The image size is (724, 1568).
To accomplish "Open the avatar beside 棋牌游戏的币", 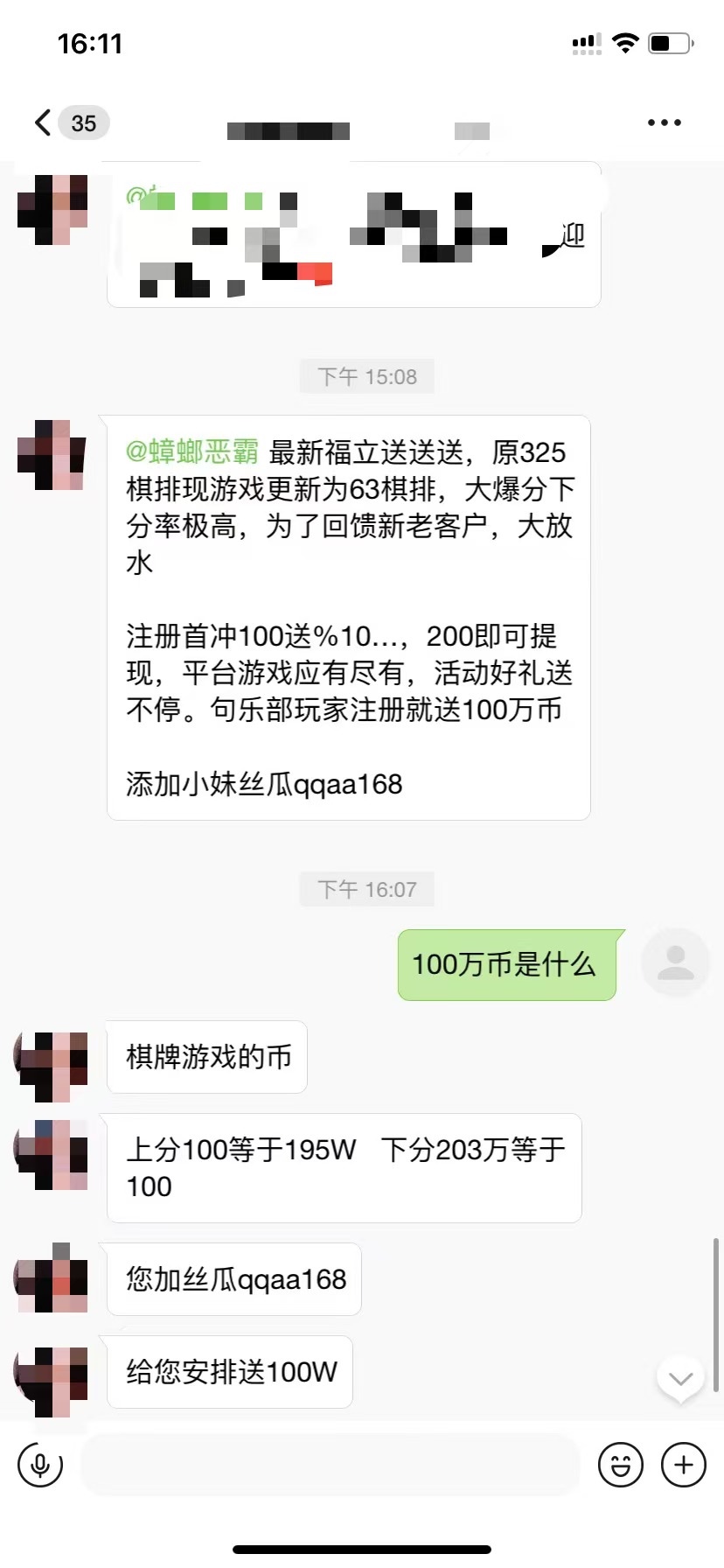I will tap(52, 1066).
